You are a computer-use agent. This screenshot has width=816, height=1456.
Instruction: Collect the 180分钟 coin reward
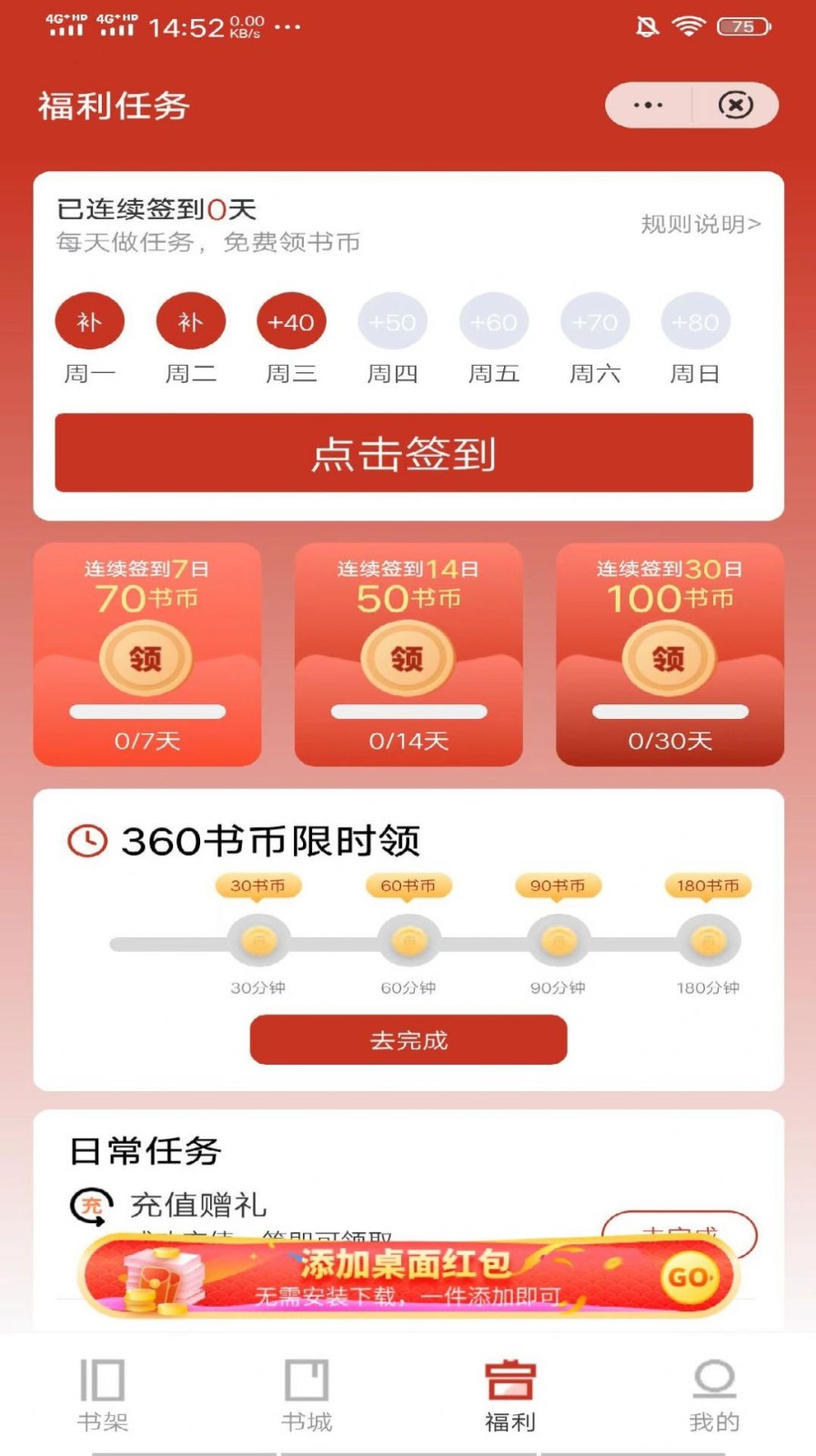pos(709,940)
